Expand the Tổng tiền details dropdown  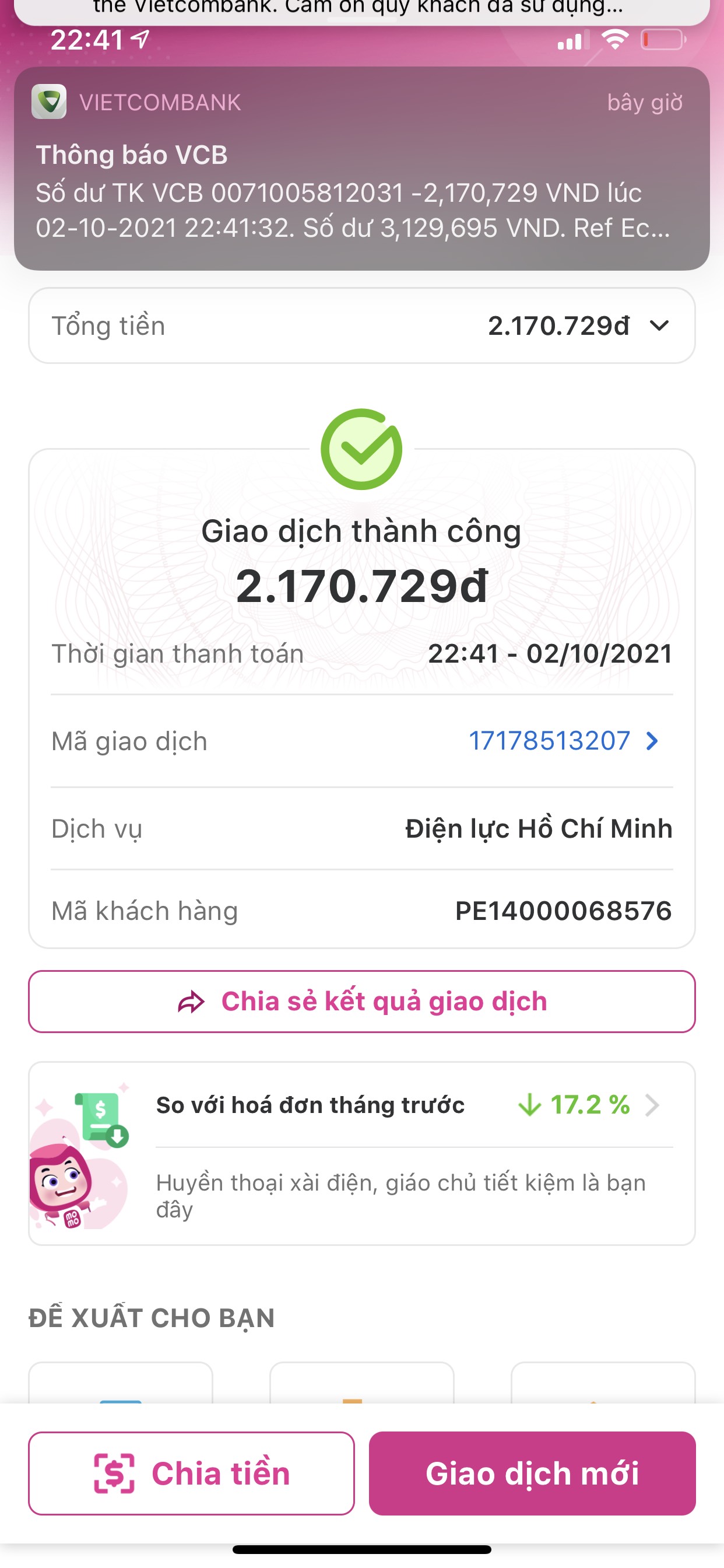click(659, 325)
